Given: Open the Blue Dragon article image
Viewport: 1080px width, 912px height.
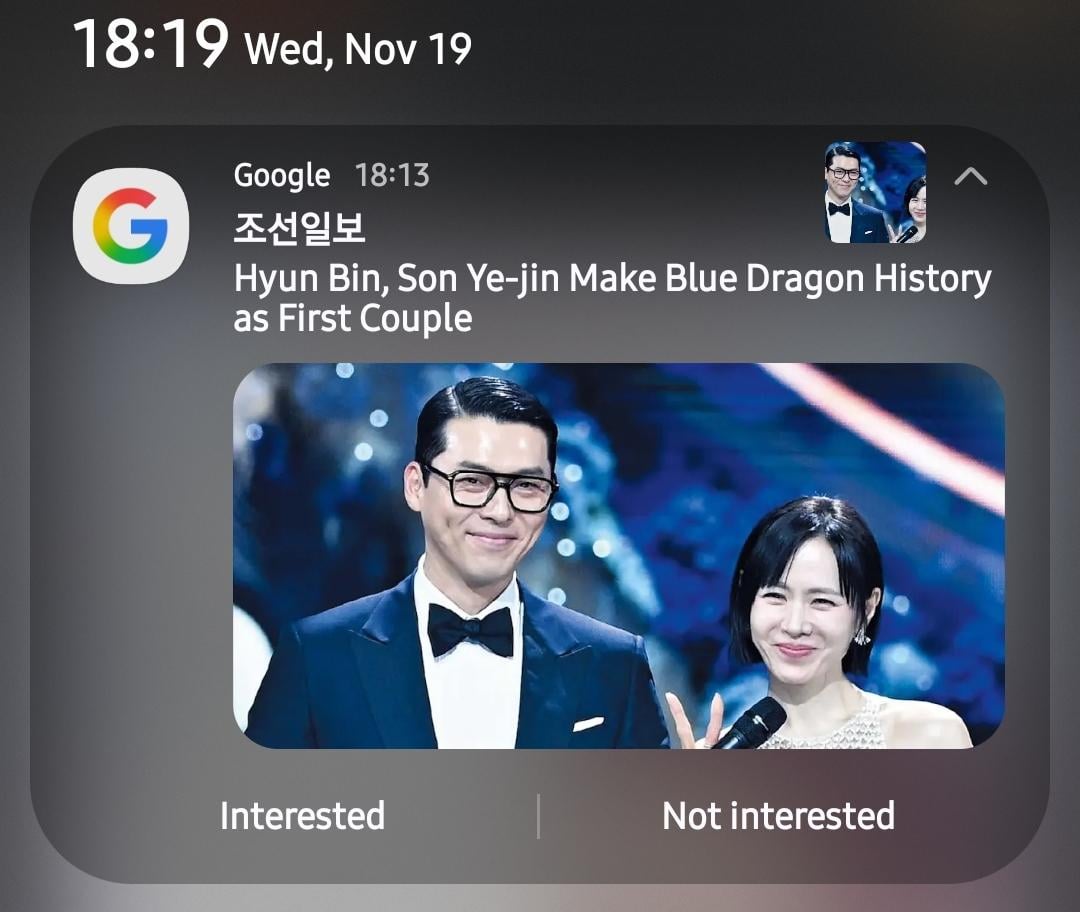Looking at the screenshot, I should pyautogui.click(x=618, y=555).
